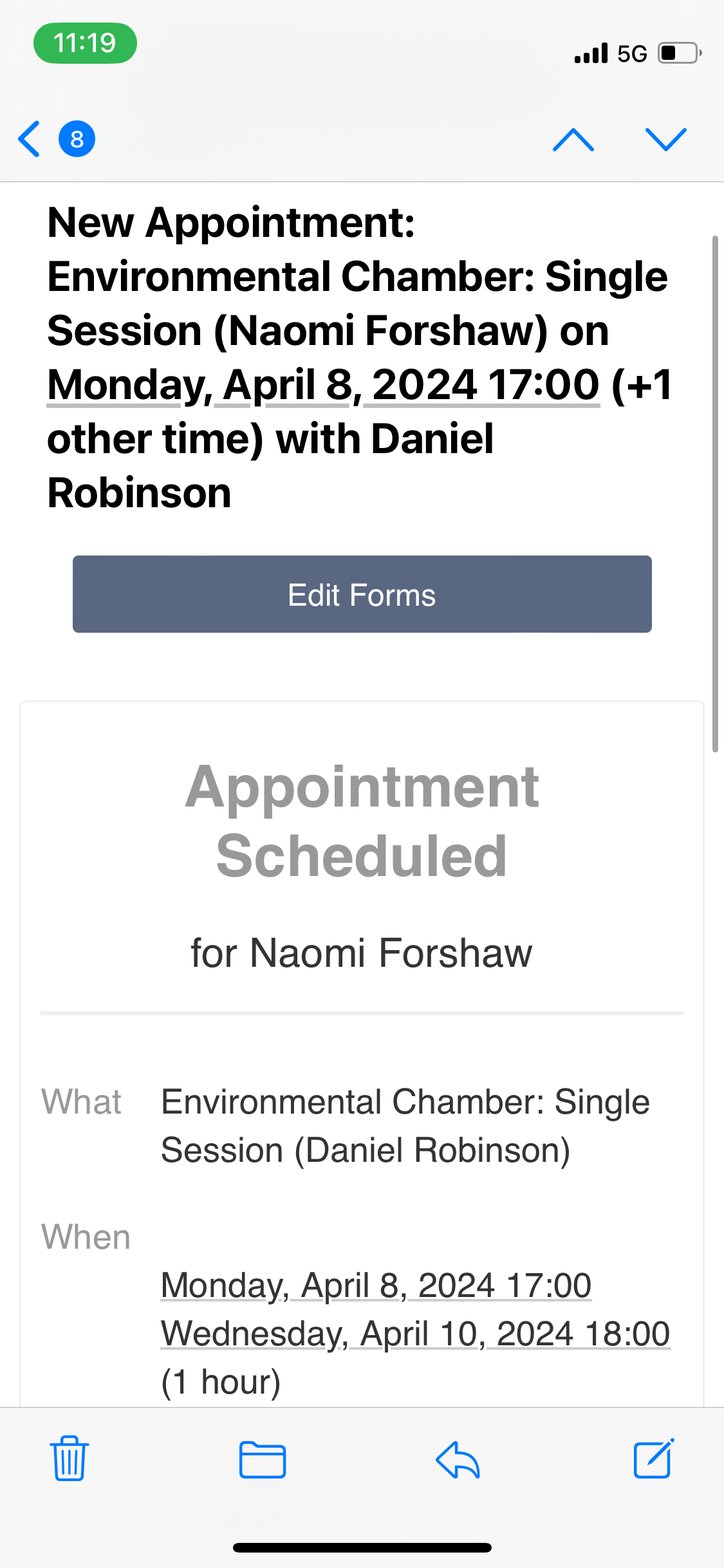Image resolution: width=724 pixels, height=1568 pixels.
Task: Compose a new email
Action: point(653,1459)
